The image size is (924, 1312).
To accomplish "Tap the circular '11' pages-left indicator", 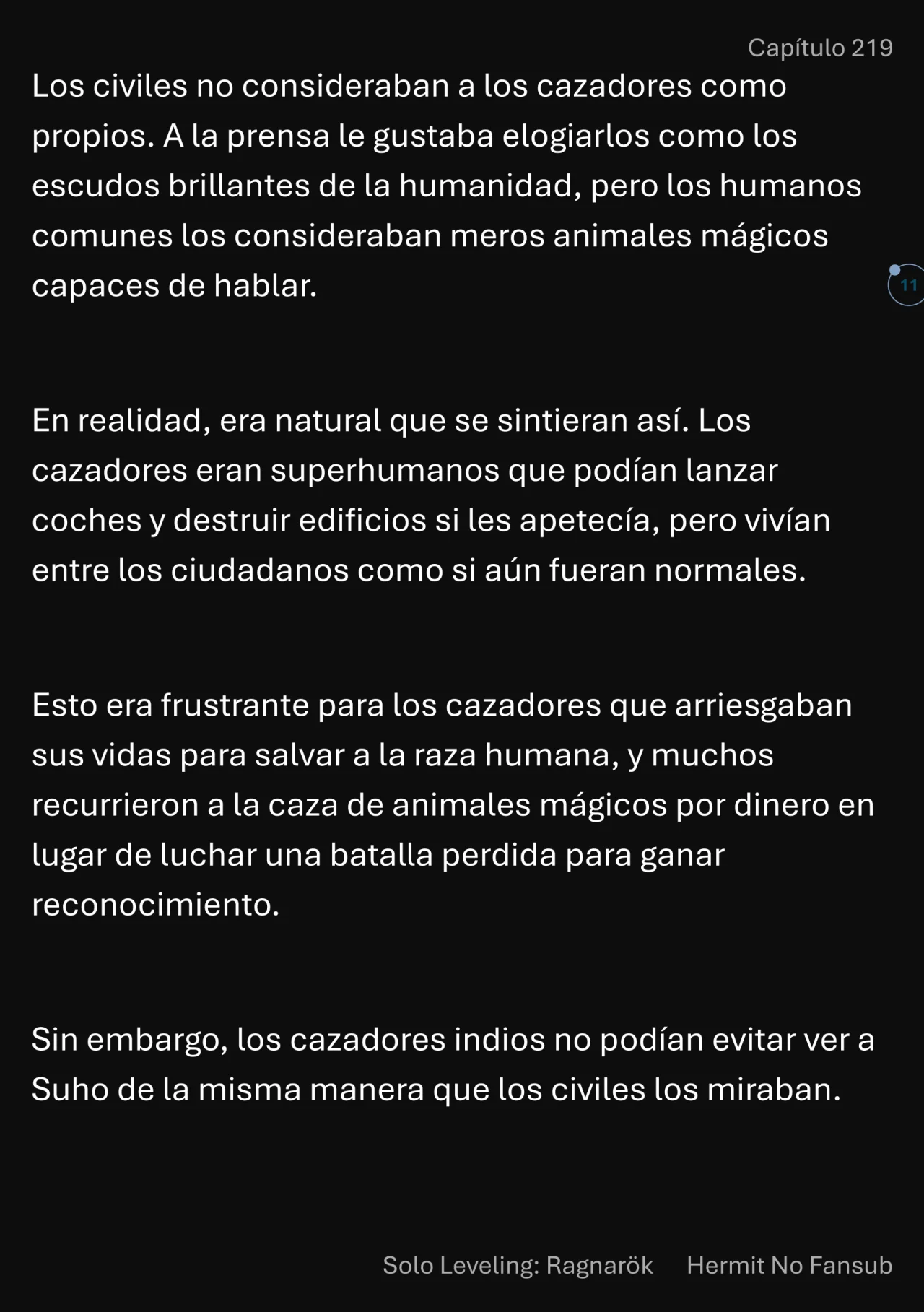I will tap(908, 286).
